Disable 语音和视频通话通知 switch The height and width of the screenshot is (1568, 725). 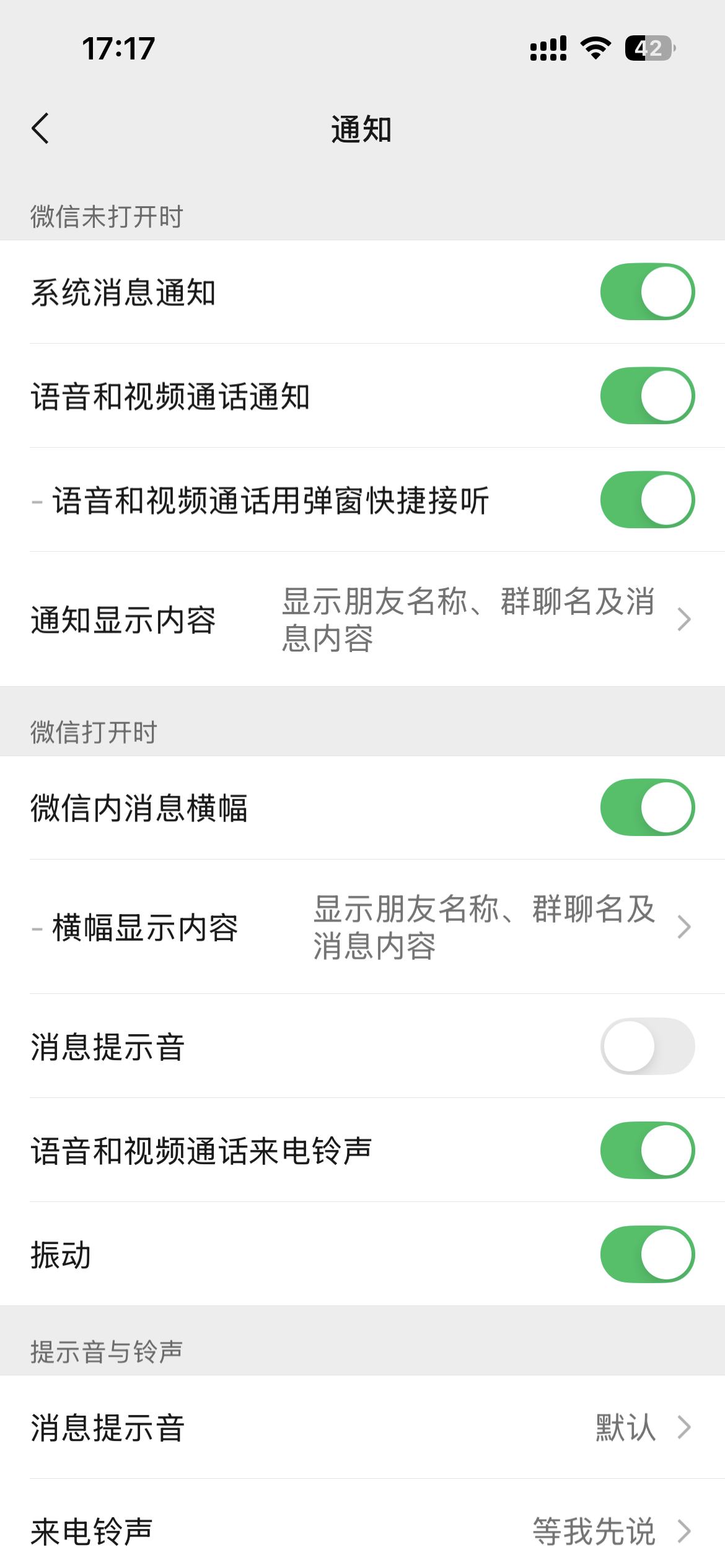pyautogui.click(x=647, y=396)
